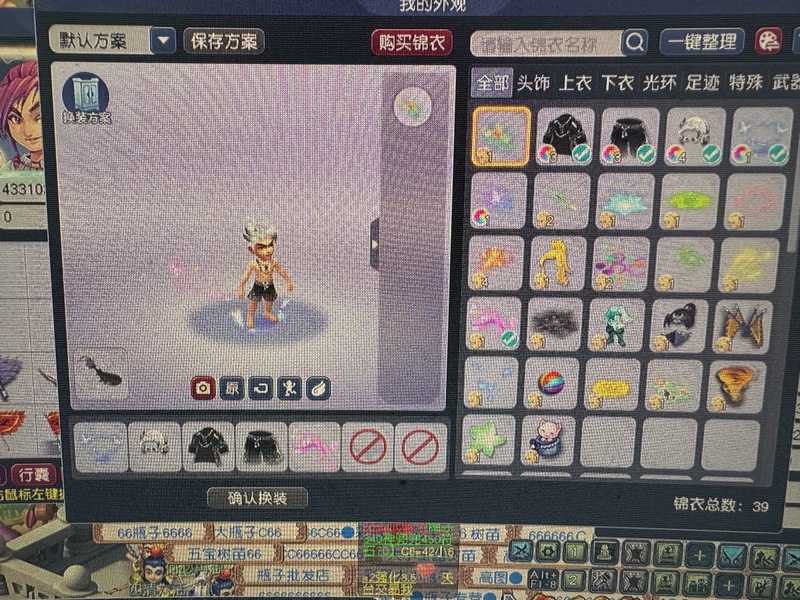Tap the red camera screenshot icon

click(x=203, y=388)
